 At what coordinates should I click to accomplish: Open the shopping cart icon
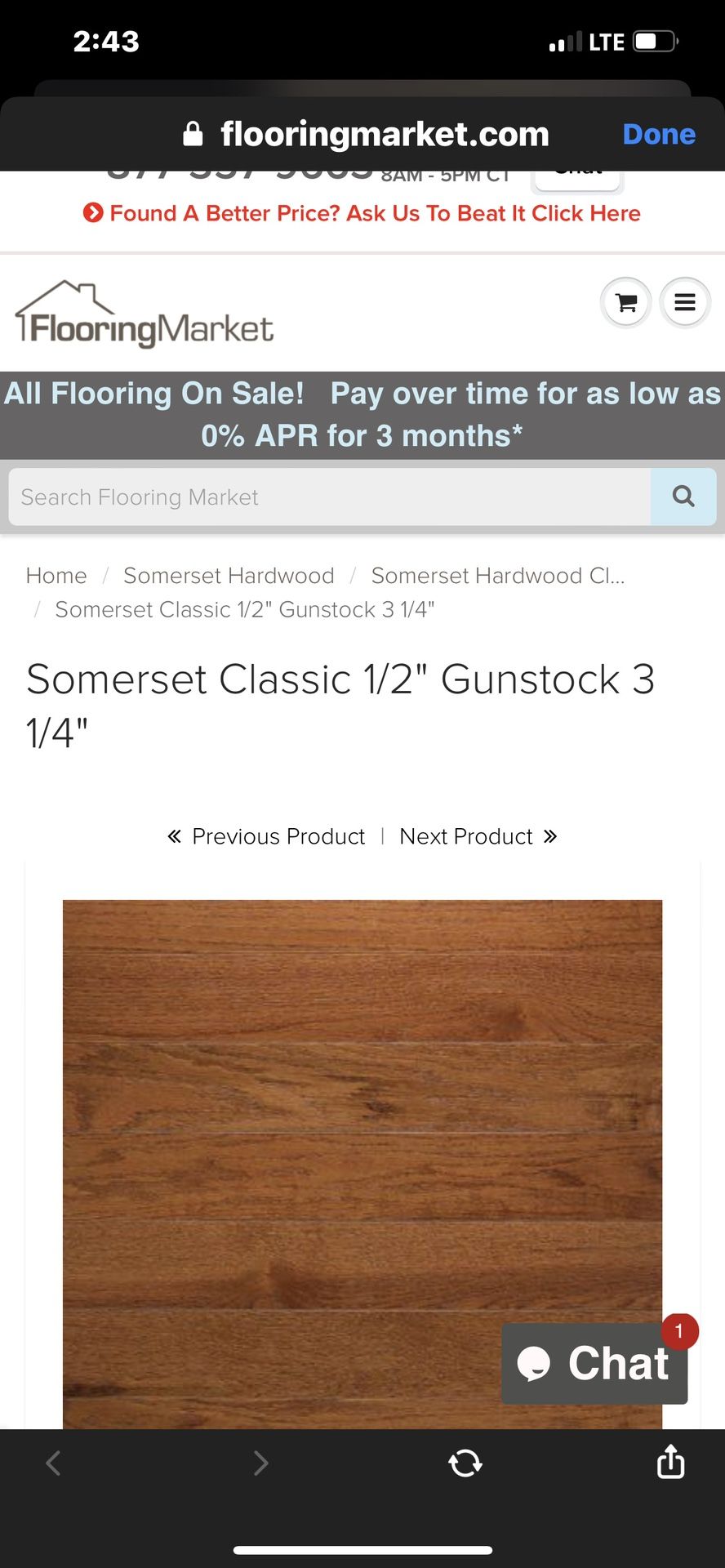pos(626,303)
